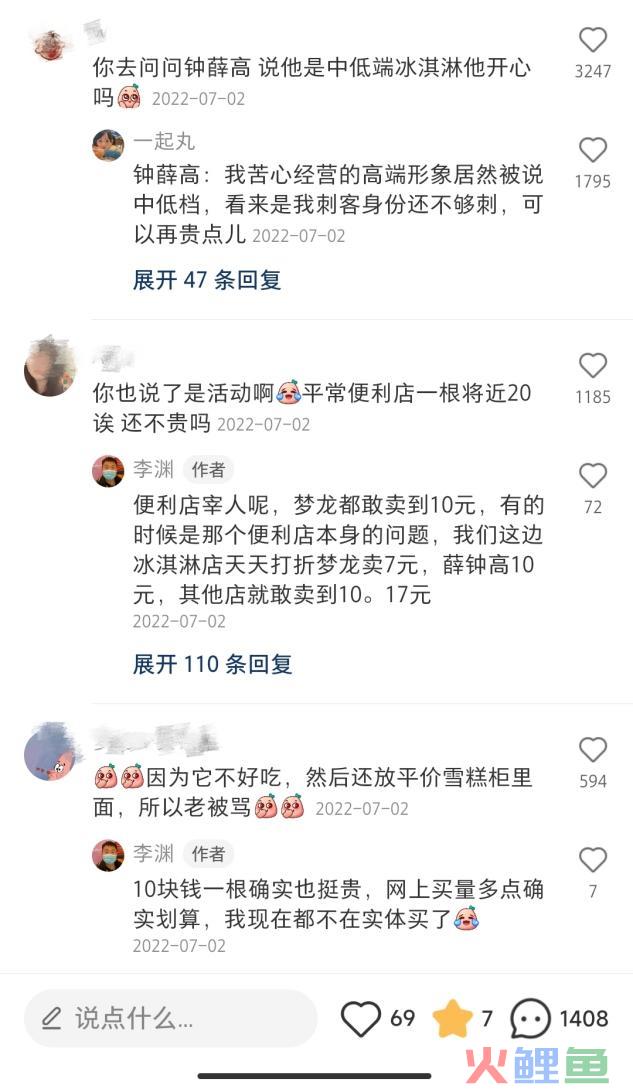Expand the 47 replies
The height and width of the screenshot is (1089, 633).
[x=207, y=280]
